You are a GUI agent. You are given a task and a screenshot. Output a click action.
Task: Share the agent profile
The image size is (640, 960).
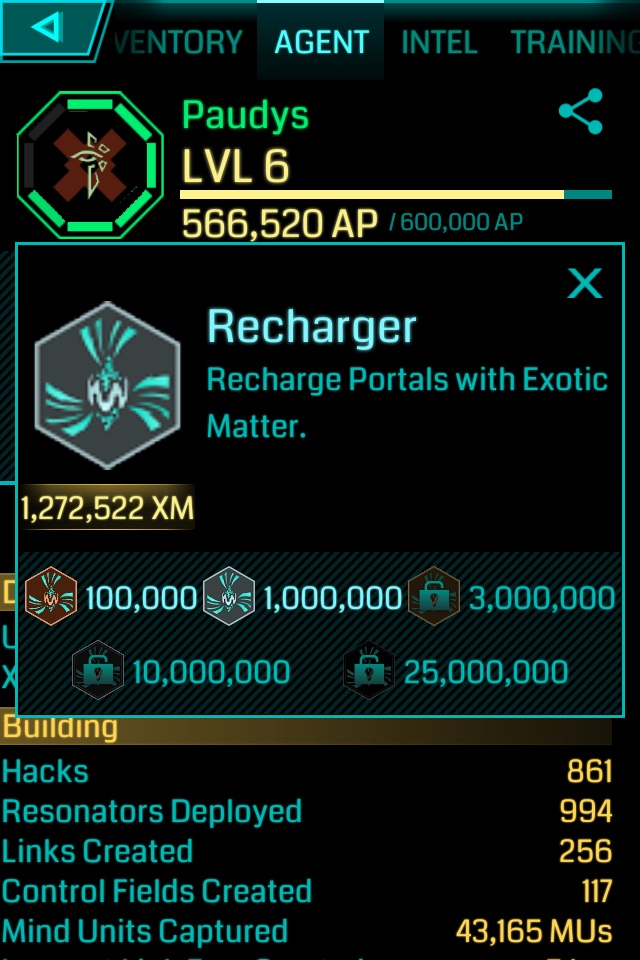(x=581, y=112)
